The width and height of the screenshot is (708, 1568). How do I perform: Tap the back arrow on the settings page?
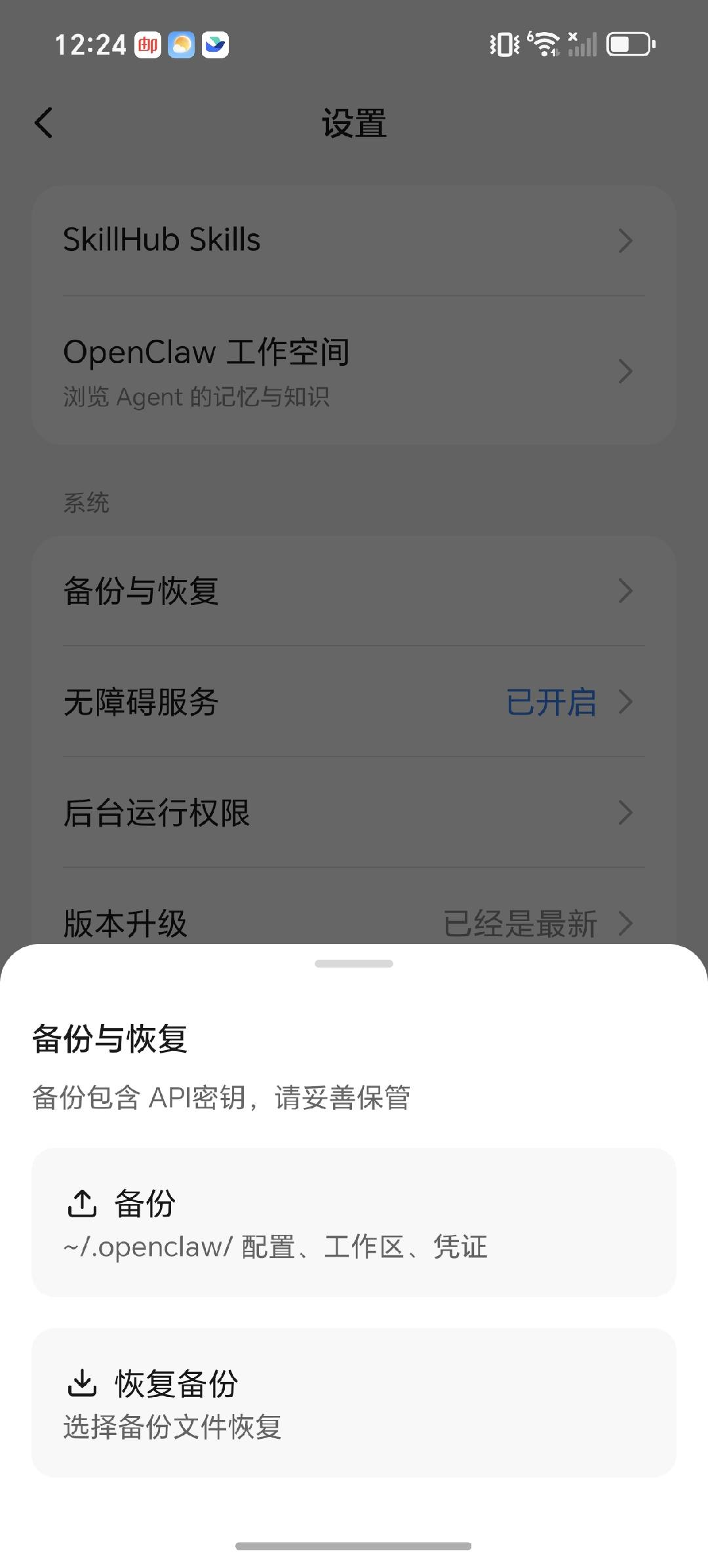tap(43, 123)
